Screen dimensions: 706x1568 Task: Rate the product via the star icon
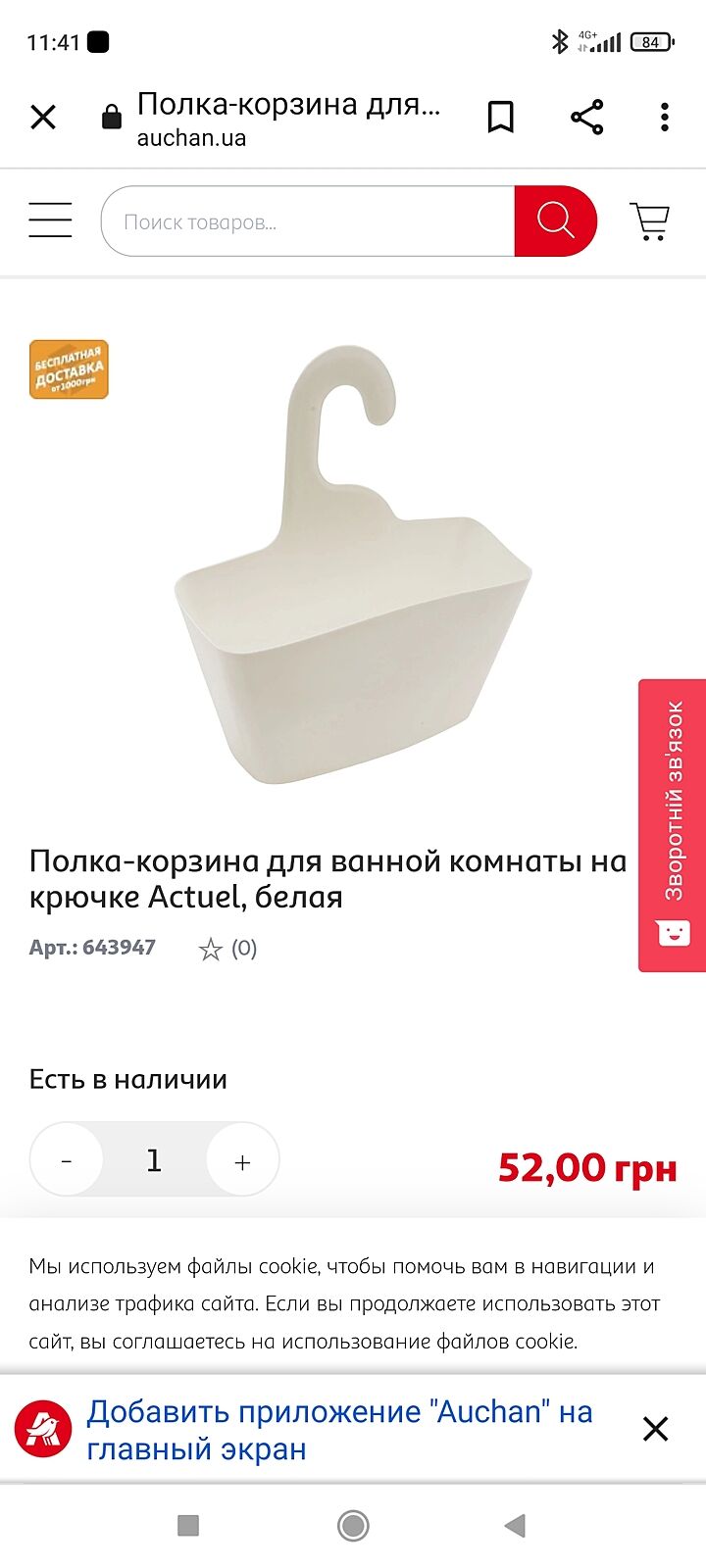click(x=211, y=949)
